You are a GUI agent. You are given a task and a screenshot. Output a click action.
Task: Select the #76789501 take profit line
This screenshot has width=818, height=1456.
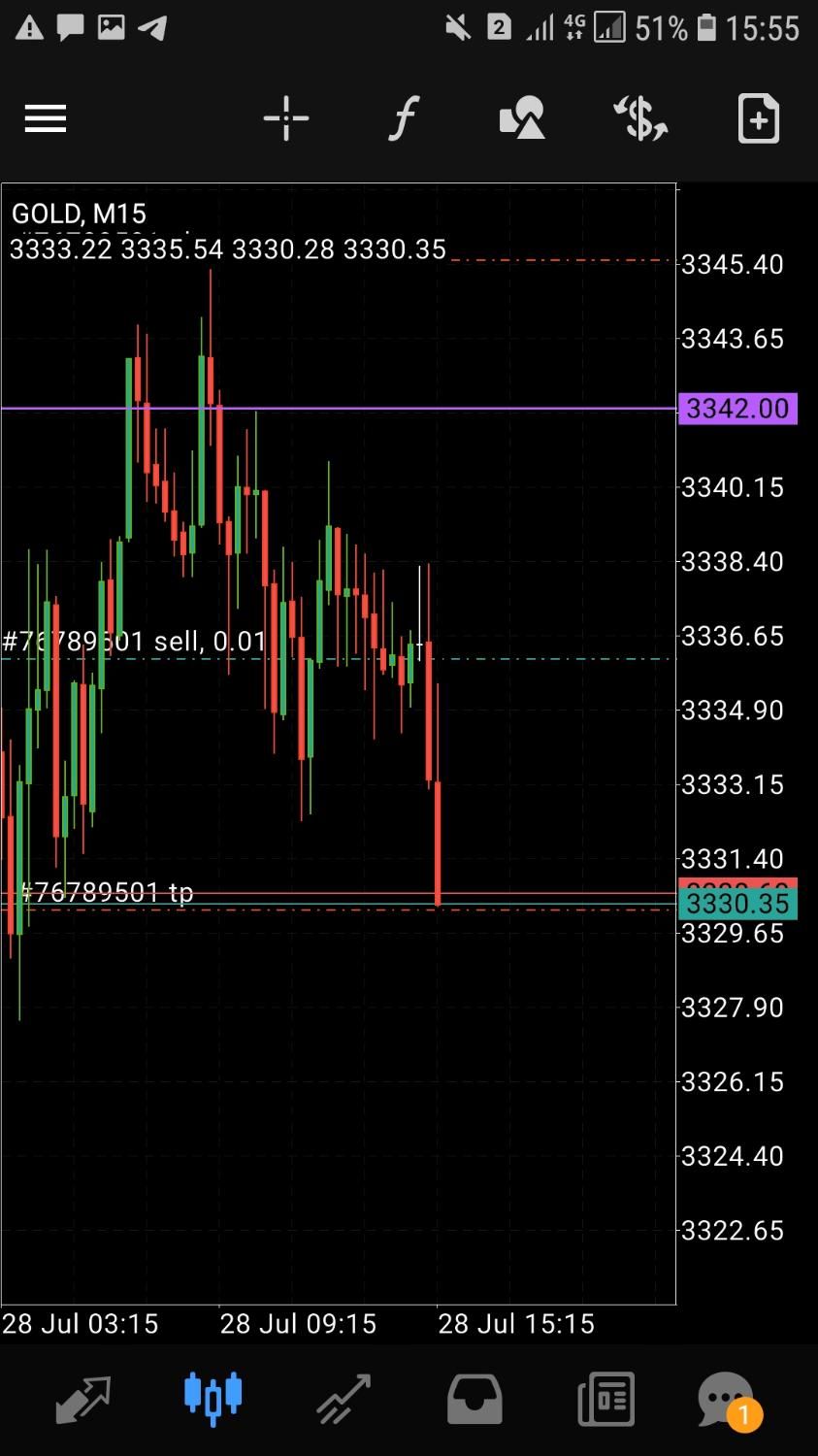point(107,893)
